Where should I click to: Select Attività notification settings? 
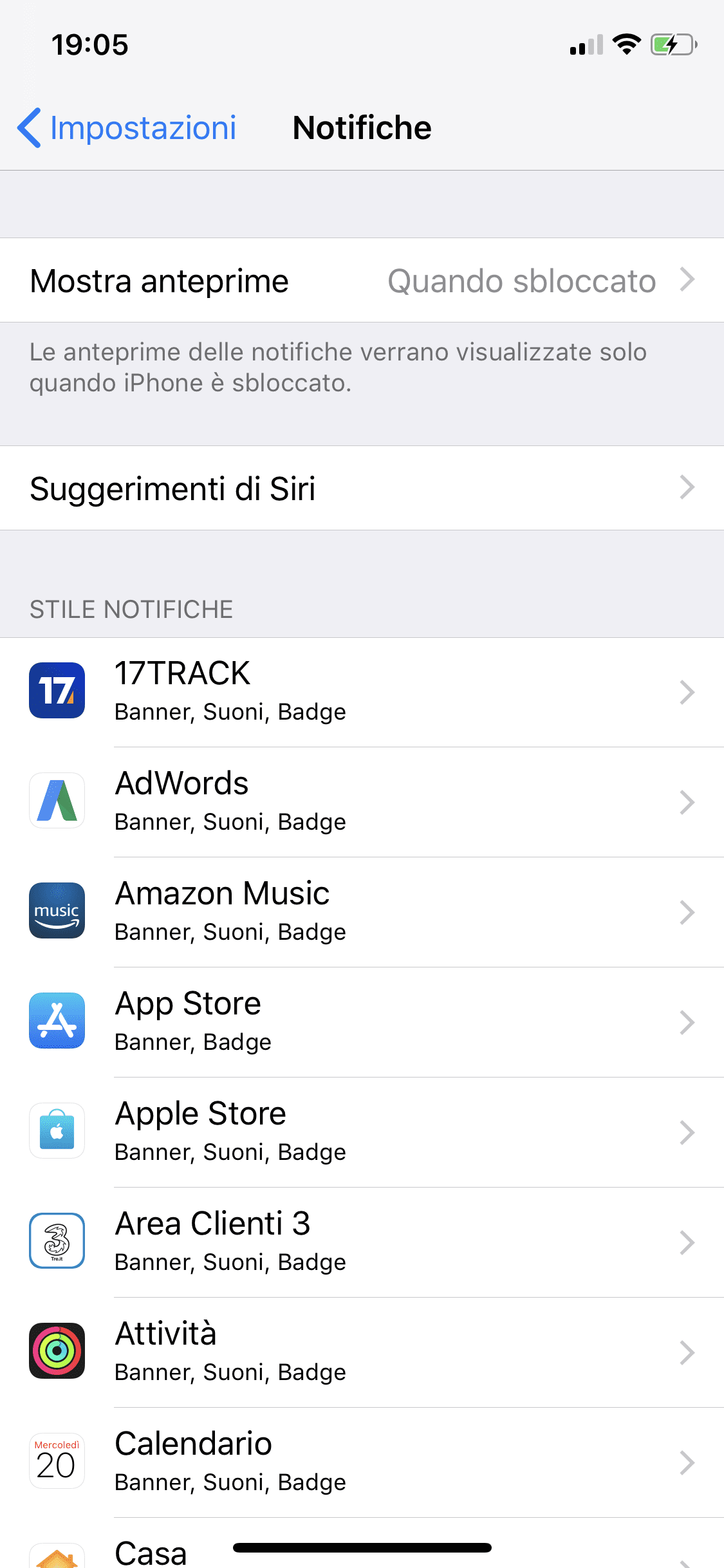pos(362,1352)
